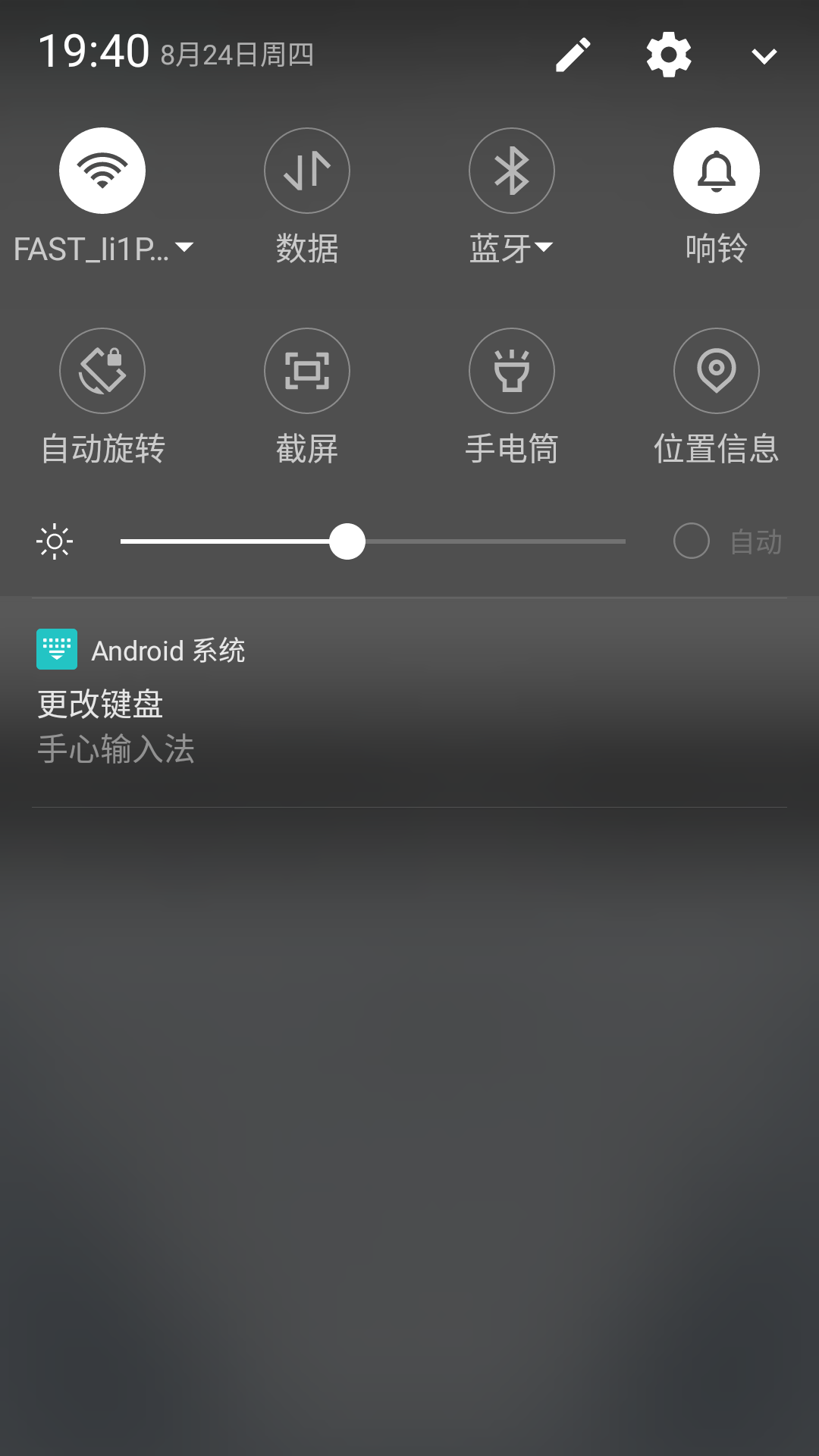Enable automatic brightness
The width and height of the screenshot is (819, 1456).
point(691,541)
